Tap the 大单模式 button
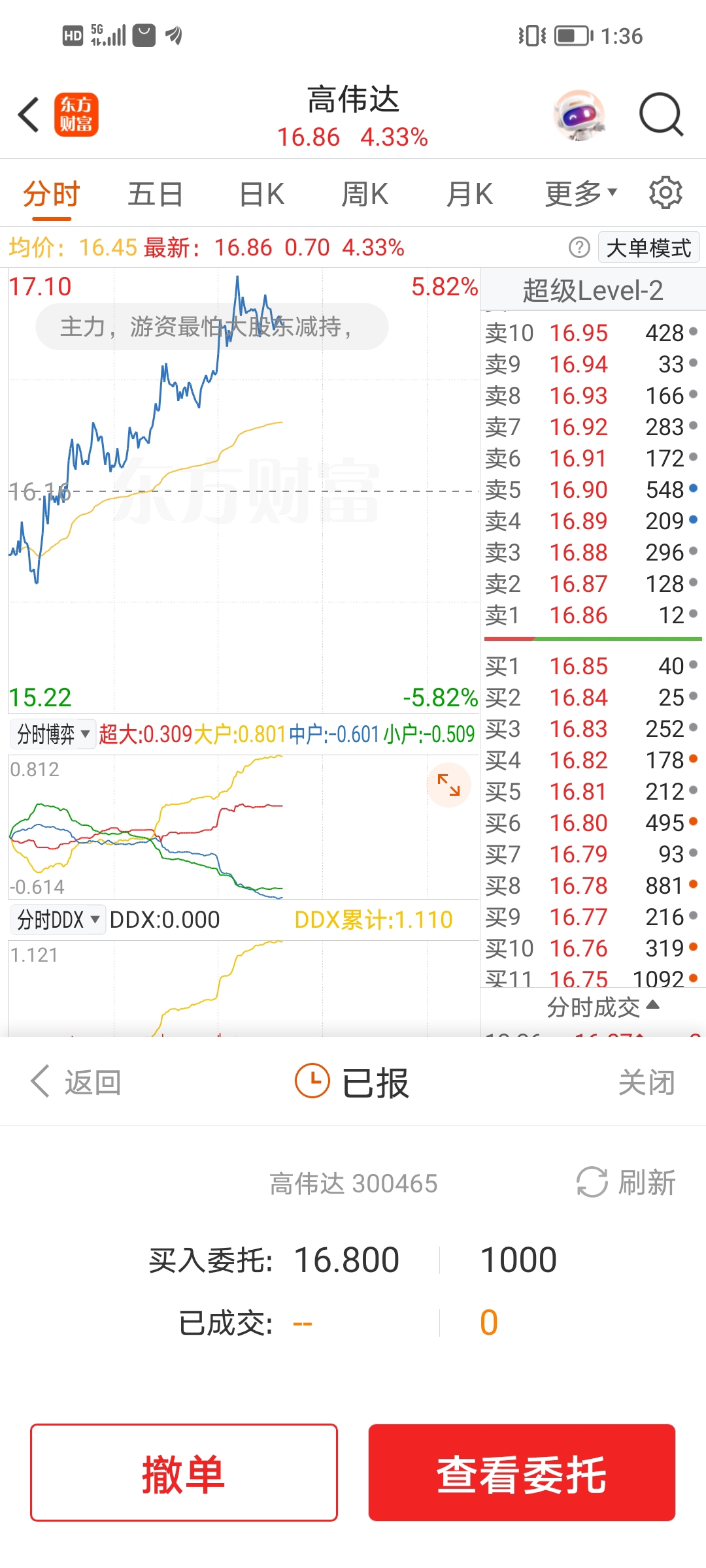706x1568 pixels. pyautogui.click(x=648, y=248)
